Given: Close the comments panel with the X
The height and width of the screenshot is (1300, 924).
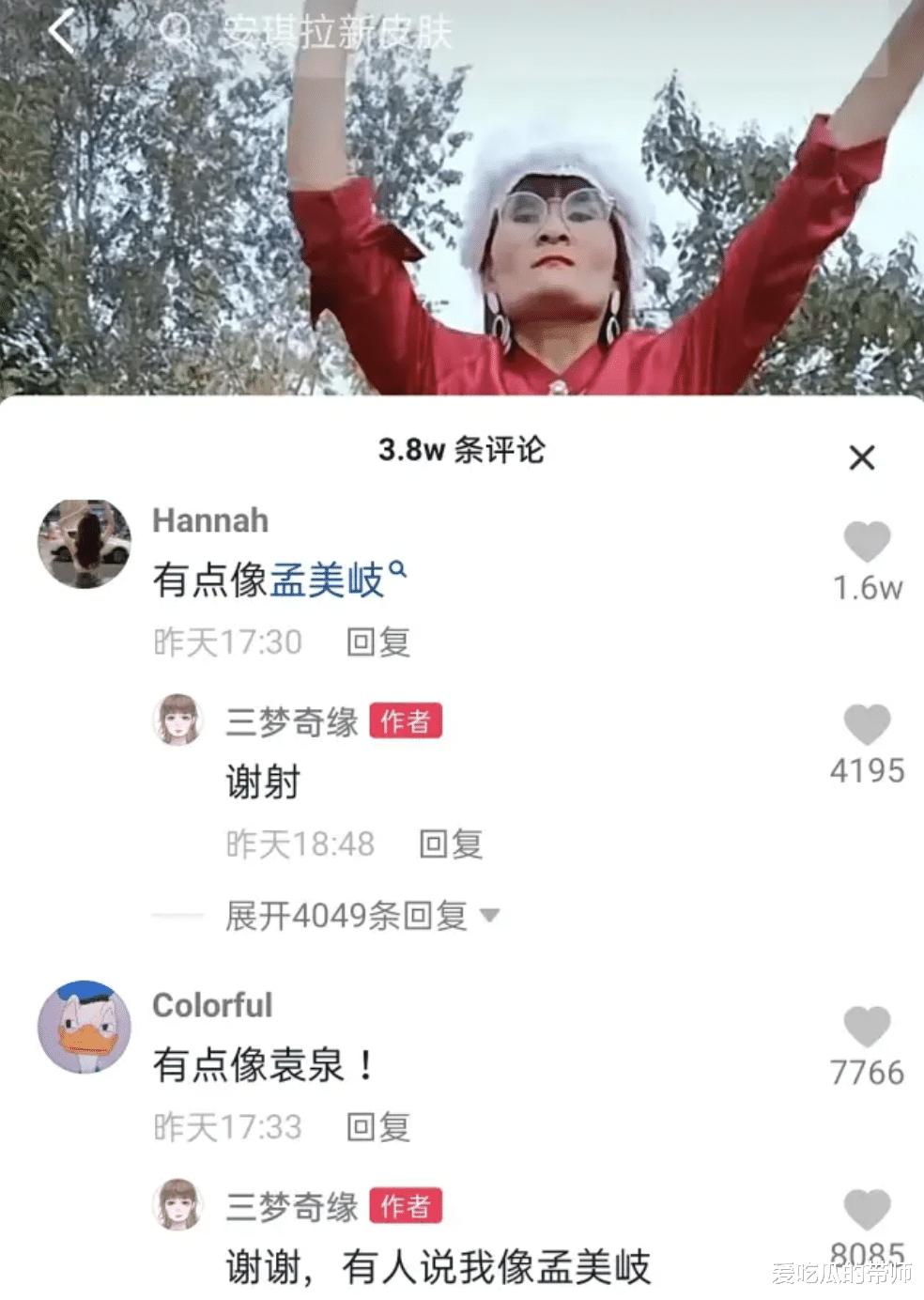Looking at the screenshot, I should 863,458.
